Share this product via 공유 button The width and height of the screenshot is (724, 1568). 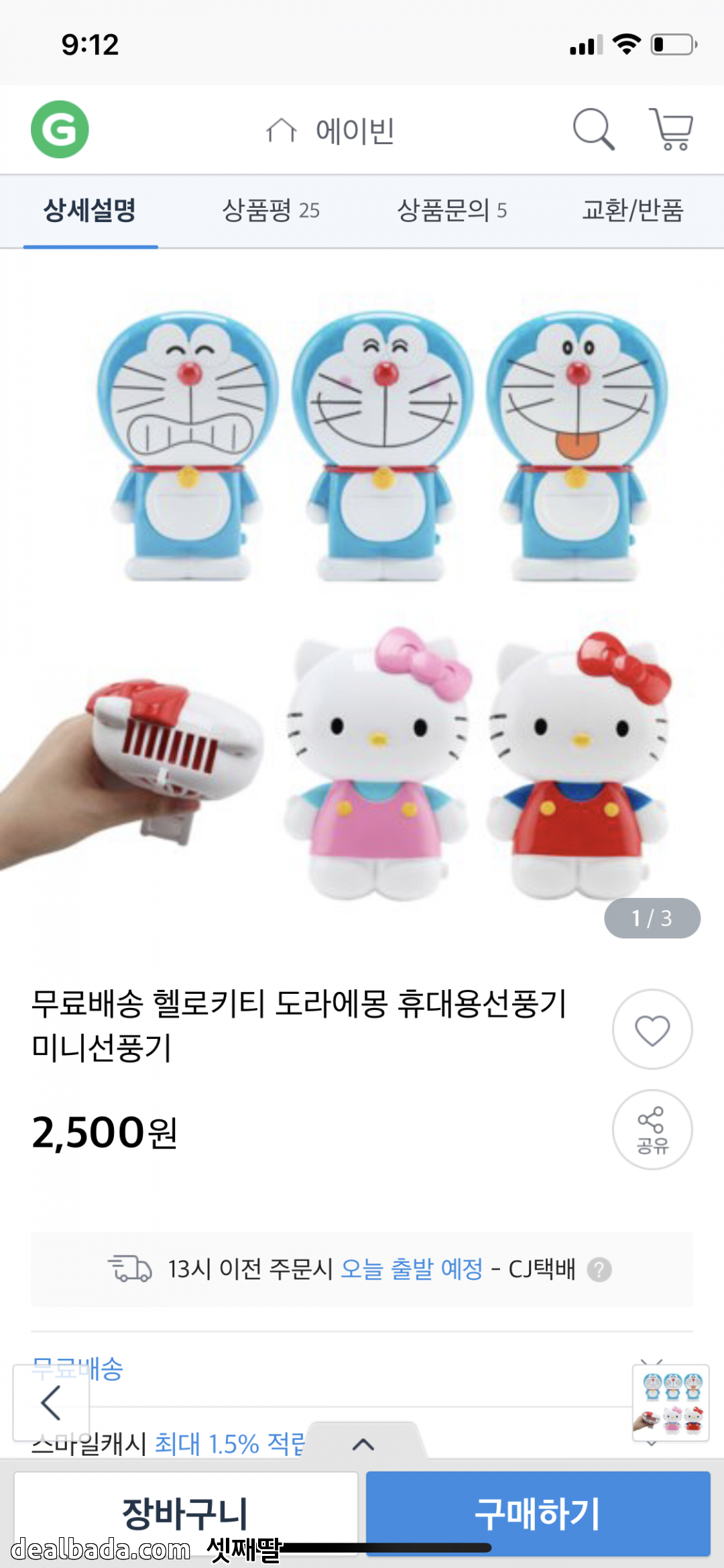tap(652, 1130)
